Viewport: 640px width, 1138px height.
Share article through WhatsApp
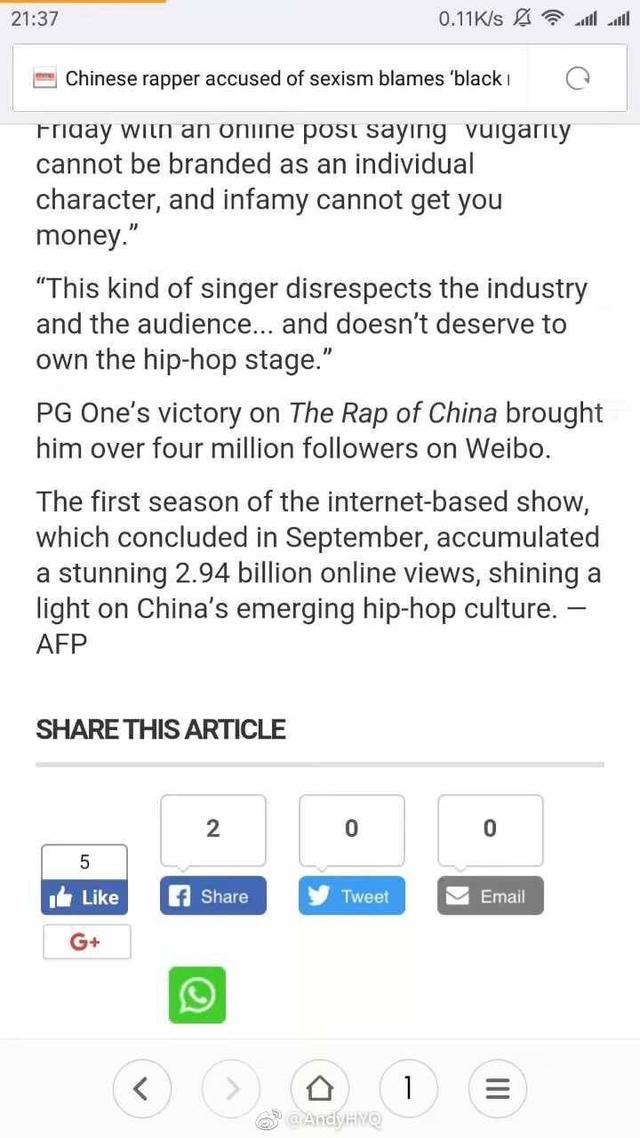pos(197,995)
